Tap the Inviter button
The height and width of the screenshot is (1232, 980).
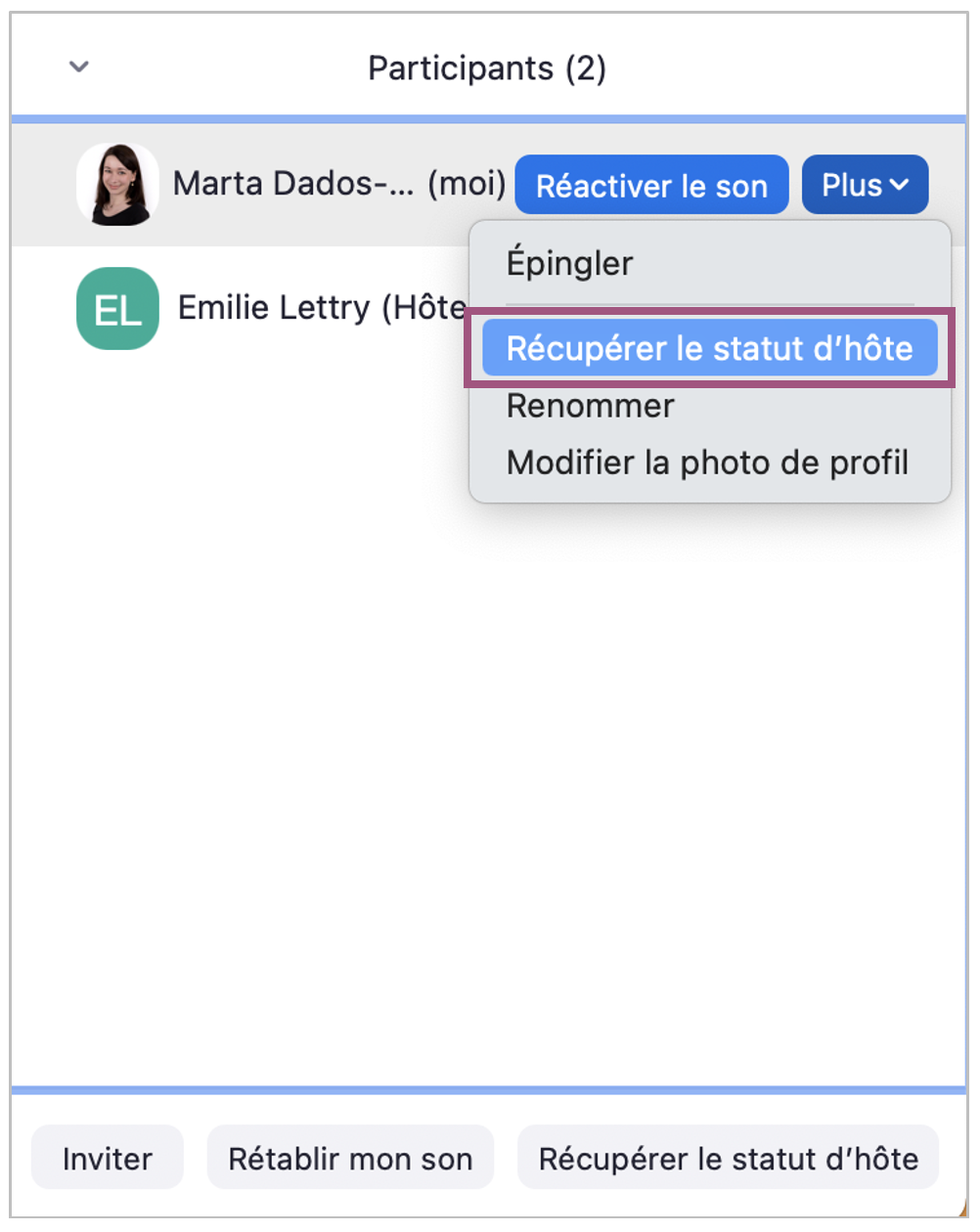(x=108, y=1159)
